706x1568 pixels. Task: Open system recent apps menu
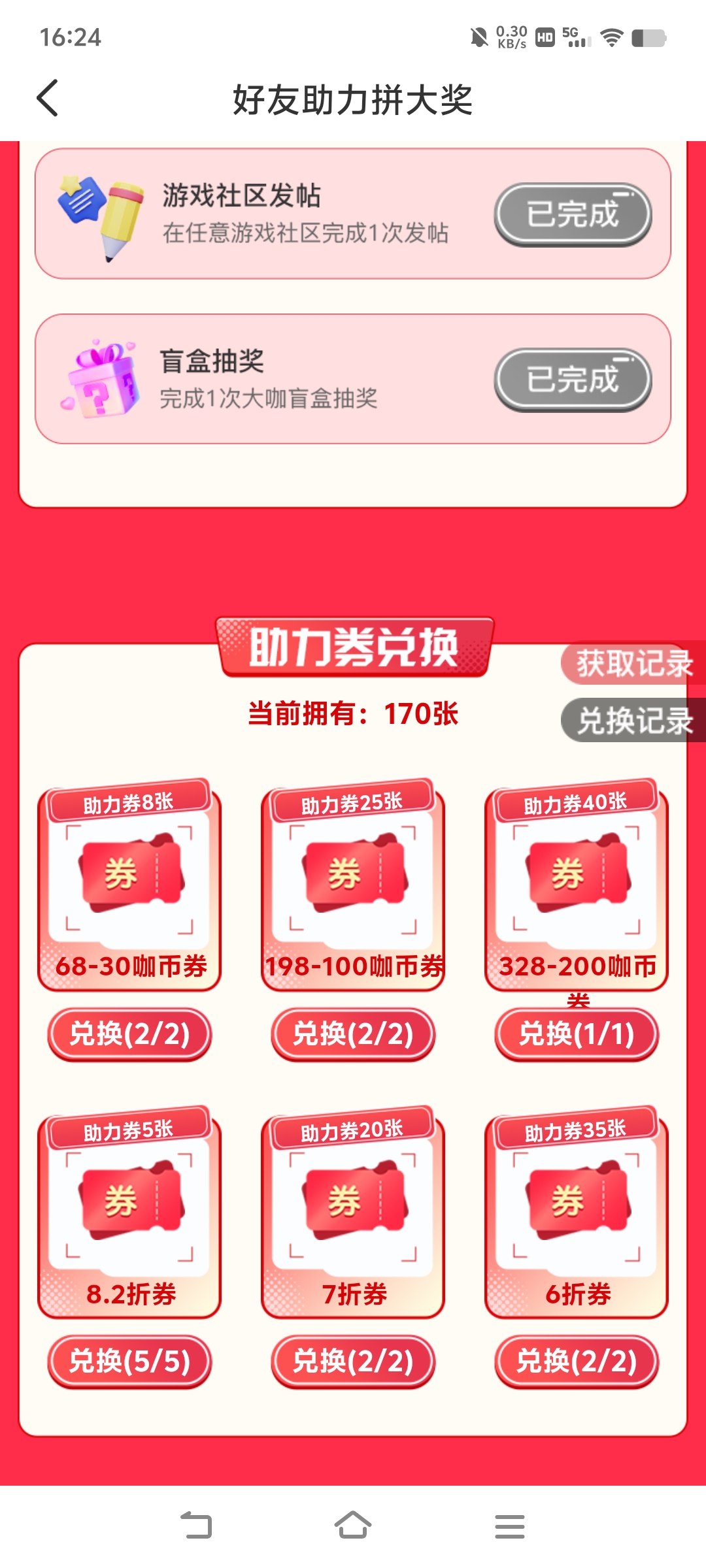(509, 1526)
